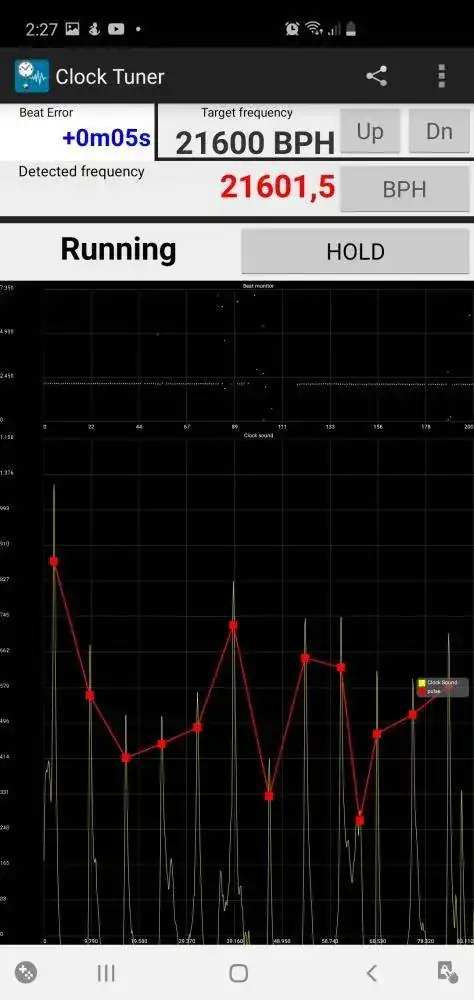Tap Up to raise target frequency
The image size is (474, 1000).
[370, 131]
